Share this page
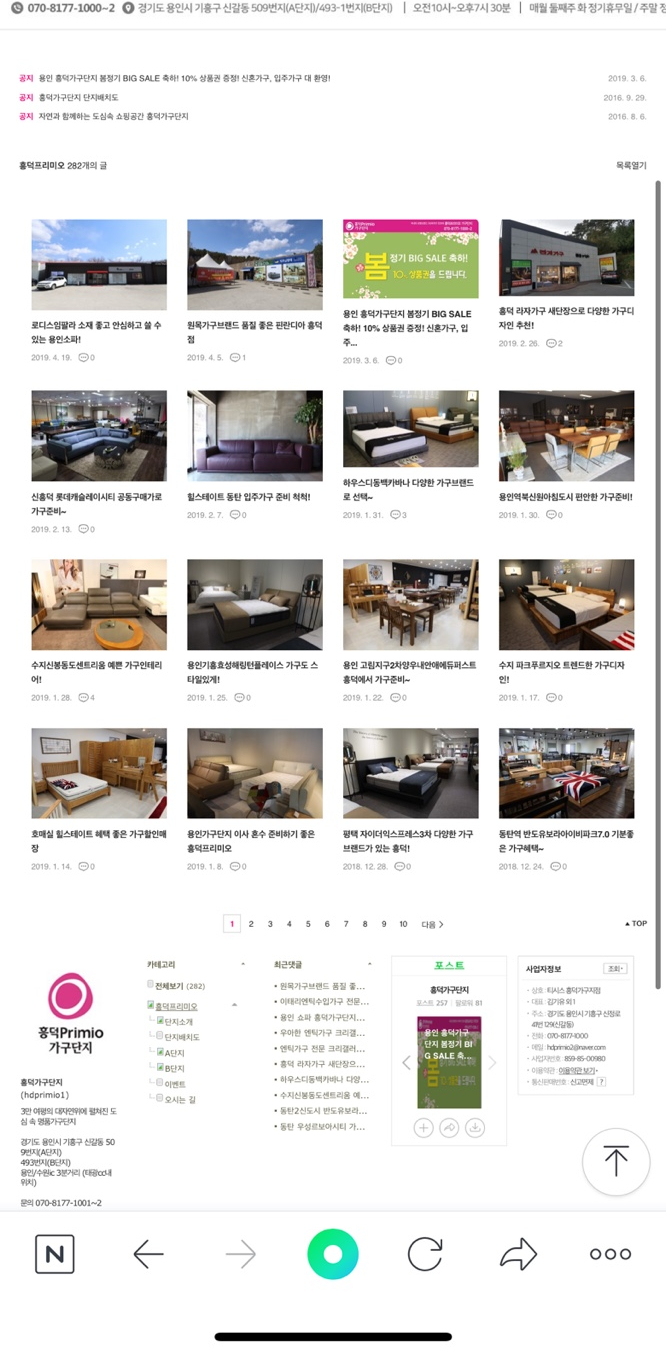This screenshot has width=666, height=1355. (518, 1253)
